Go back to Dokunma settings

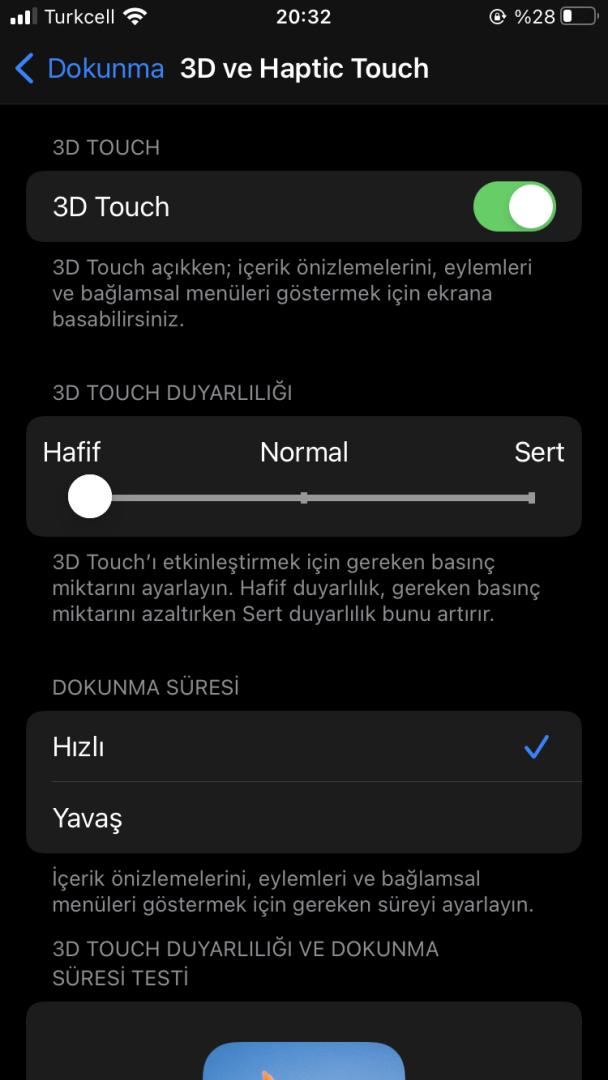[88, 69]
